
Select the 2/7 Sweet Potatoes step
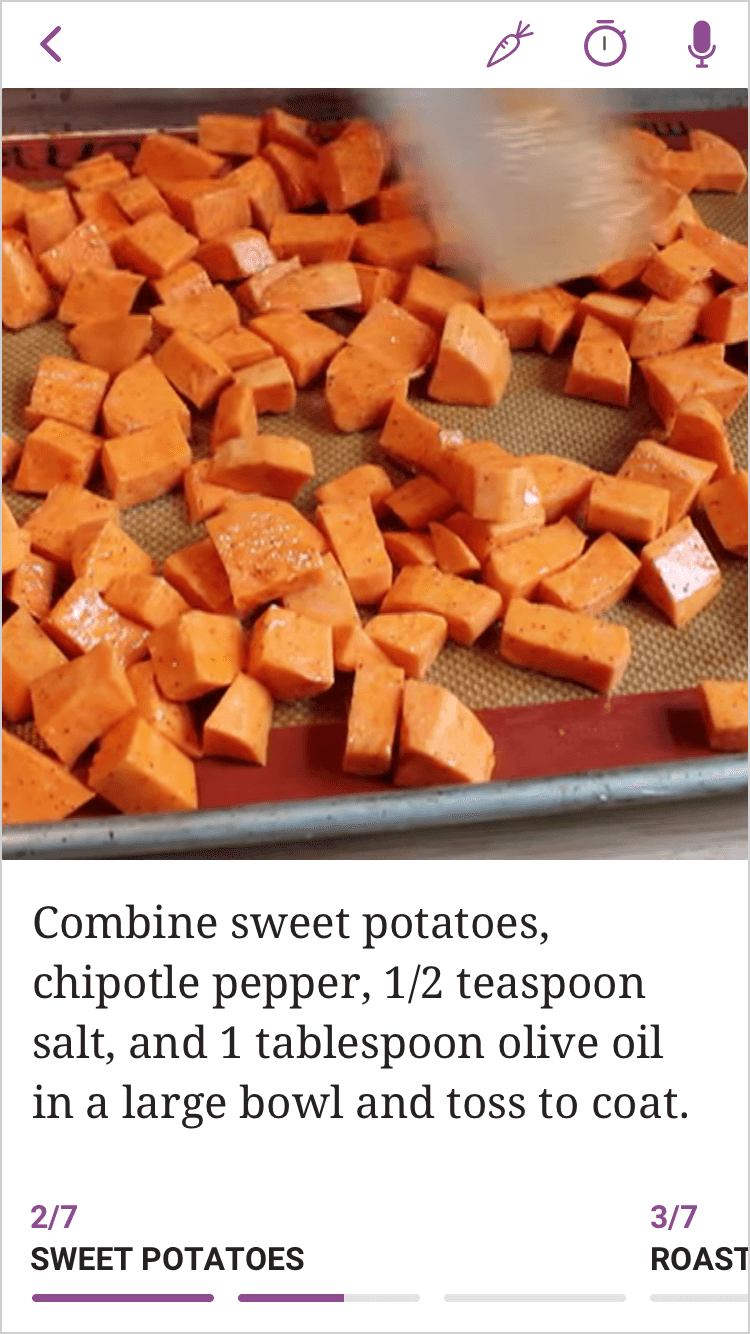pos(167,1238)
